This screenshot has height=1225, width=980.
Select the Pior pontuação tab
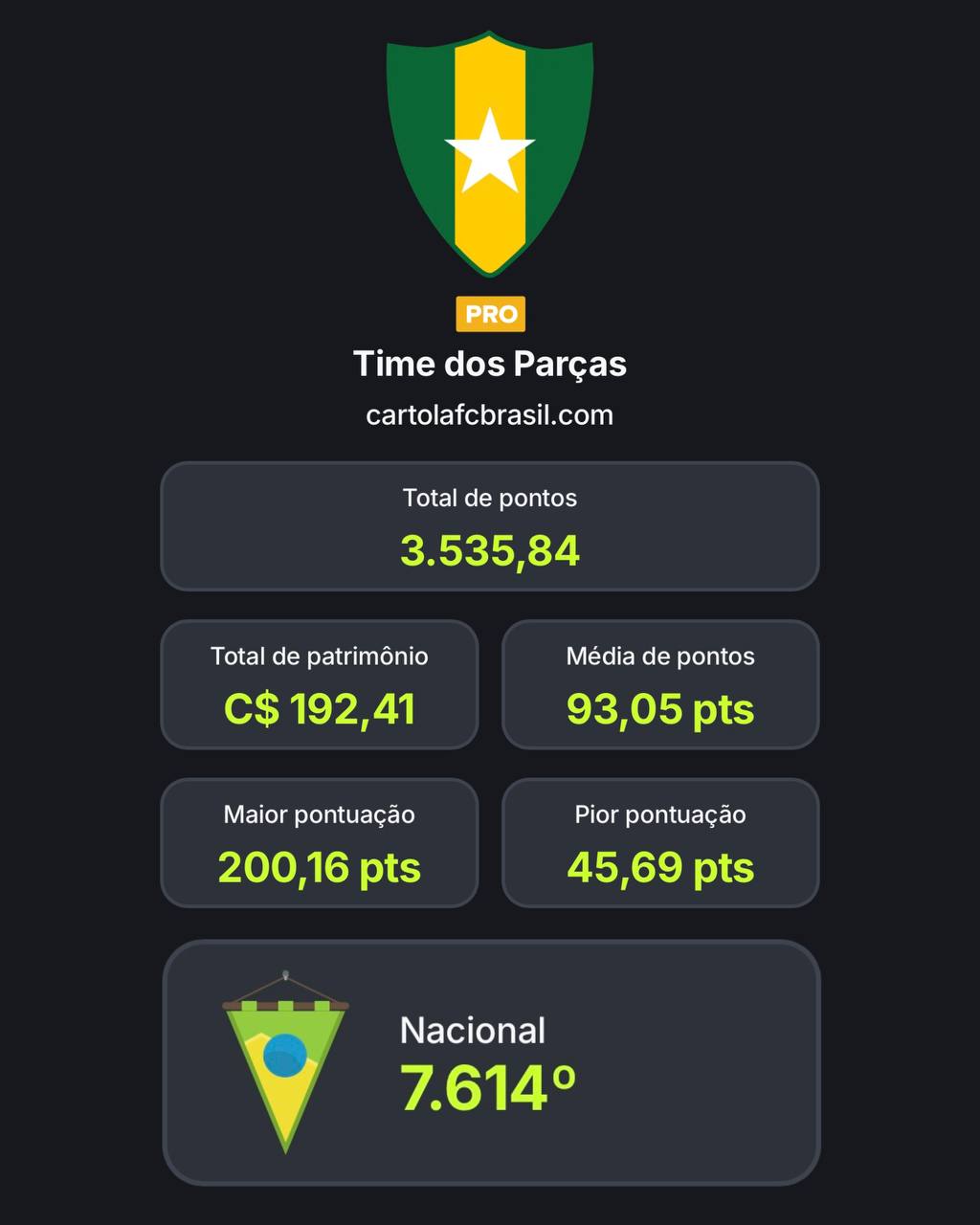(660, 842)
